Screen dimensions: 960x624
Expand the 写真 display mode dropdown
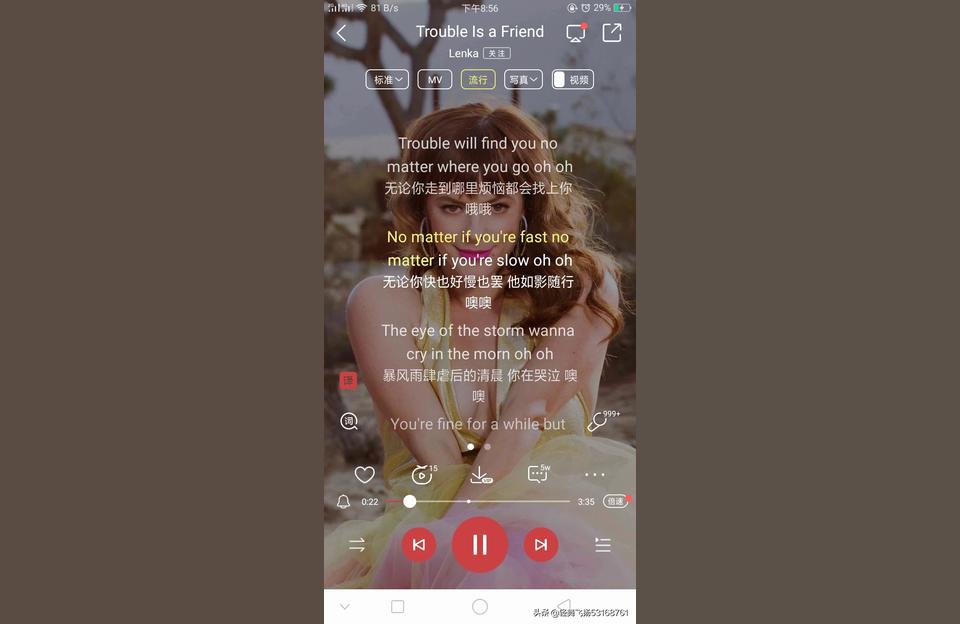(523, 80)
